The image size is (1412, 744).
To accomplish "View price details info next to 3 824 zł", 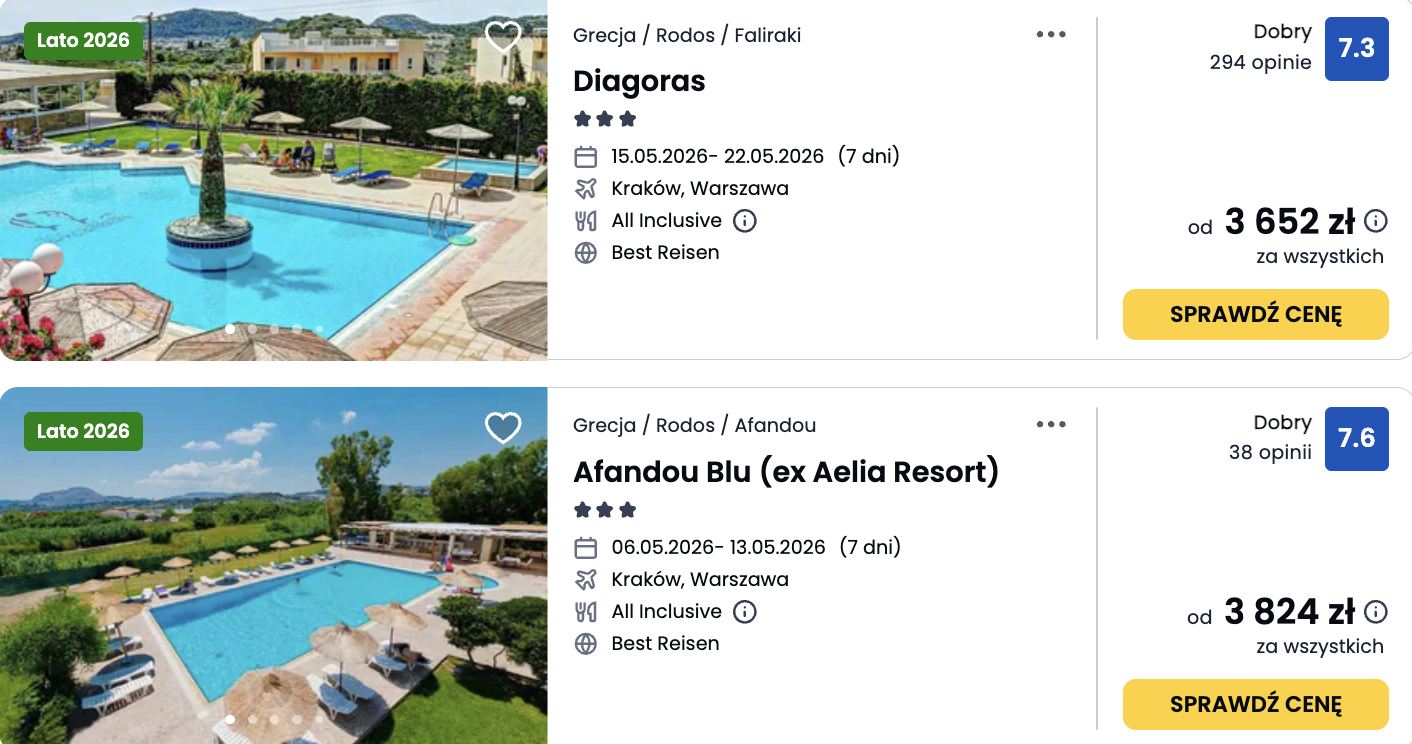I will [x=1376, y=611].
